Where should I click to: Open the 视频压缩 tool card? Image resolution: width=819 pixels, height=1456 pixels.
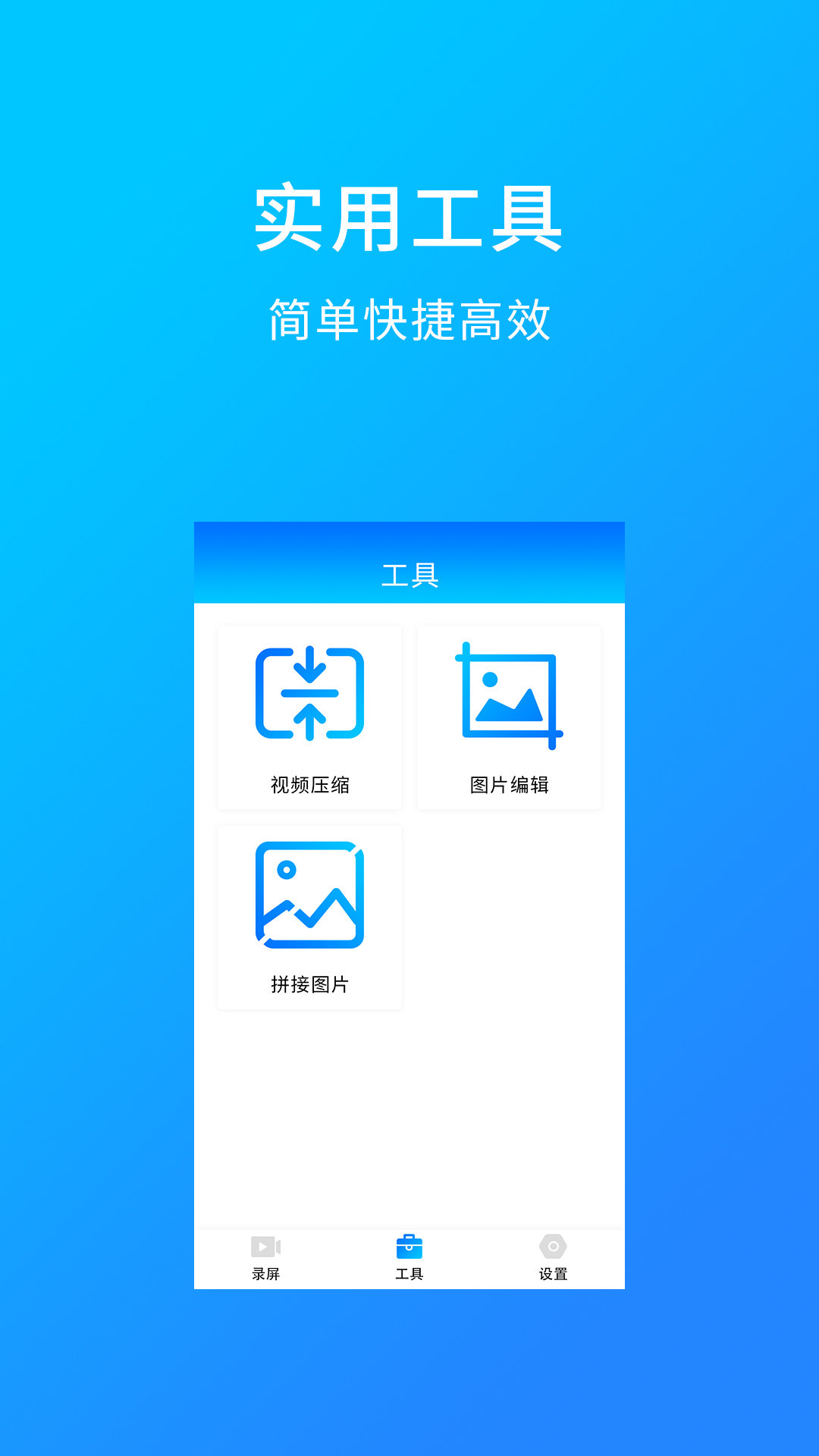pyautogui.click(x=309, y=717)
